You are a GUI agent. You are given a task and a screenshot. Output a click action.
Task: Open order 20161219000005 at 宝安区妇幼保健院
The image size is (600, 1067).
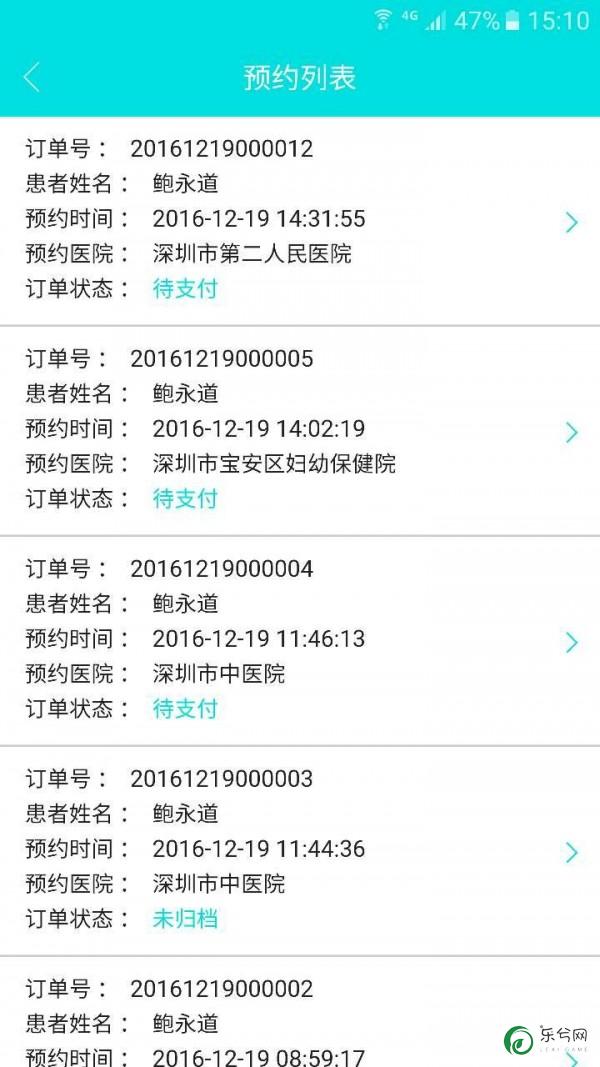(x=300, y=431)
